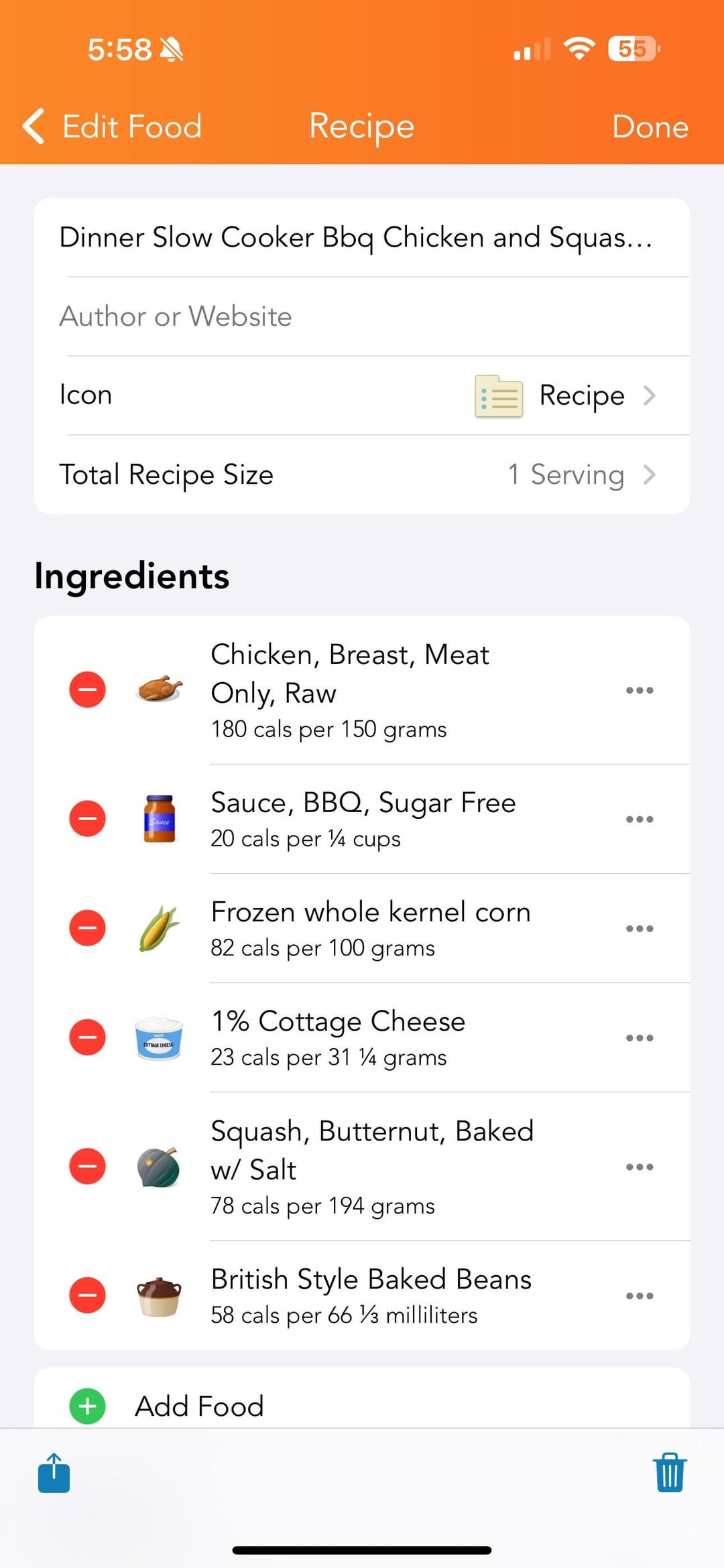Remove Chicken, Breast, Meat Only, Raw ingredient
Image resolution: width=724 pixels, height=1568 pixels.
[x=88, y=690]
